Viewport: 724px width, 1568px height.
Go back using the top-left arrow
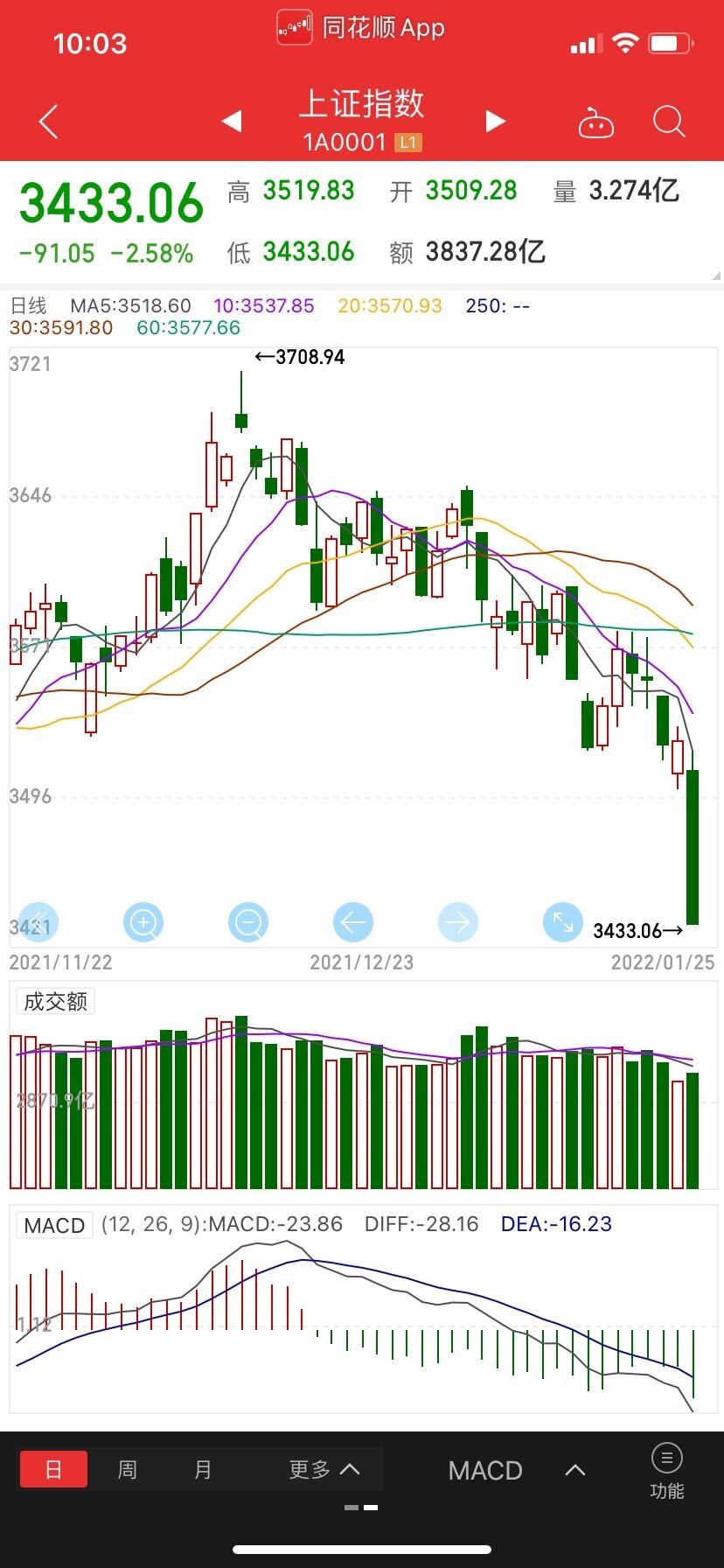pyautogui.click(x=49, y=122)
